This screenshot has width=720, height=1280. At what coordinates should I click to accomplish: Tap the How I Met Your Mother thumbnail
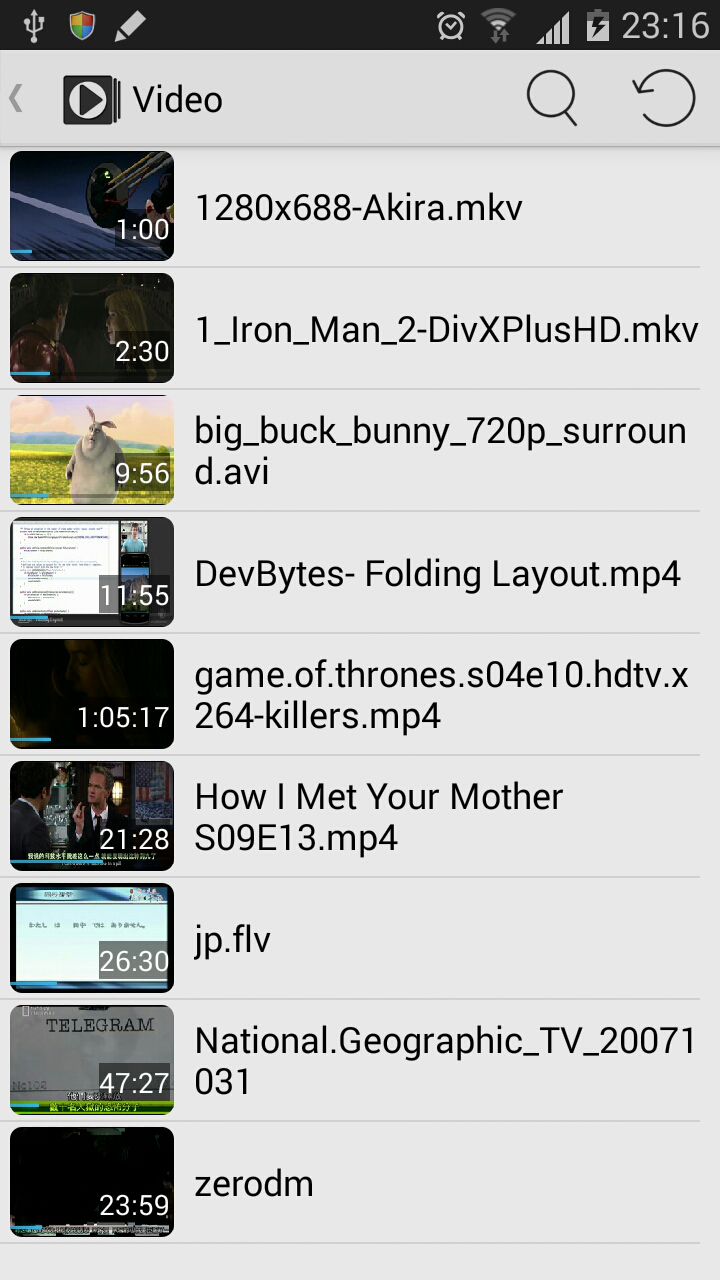(91, 816)
